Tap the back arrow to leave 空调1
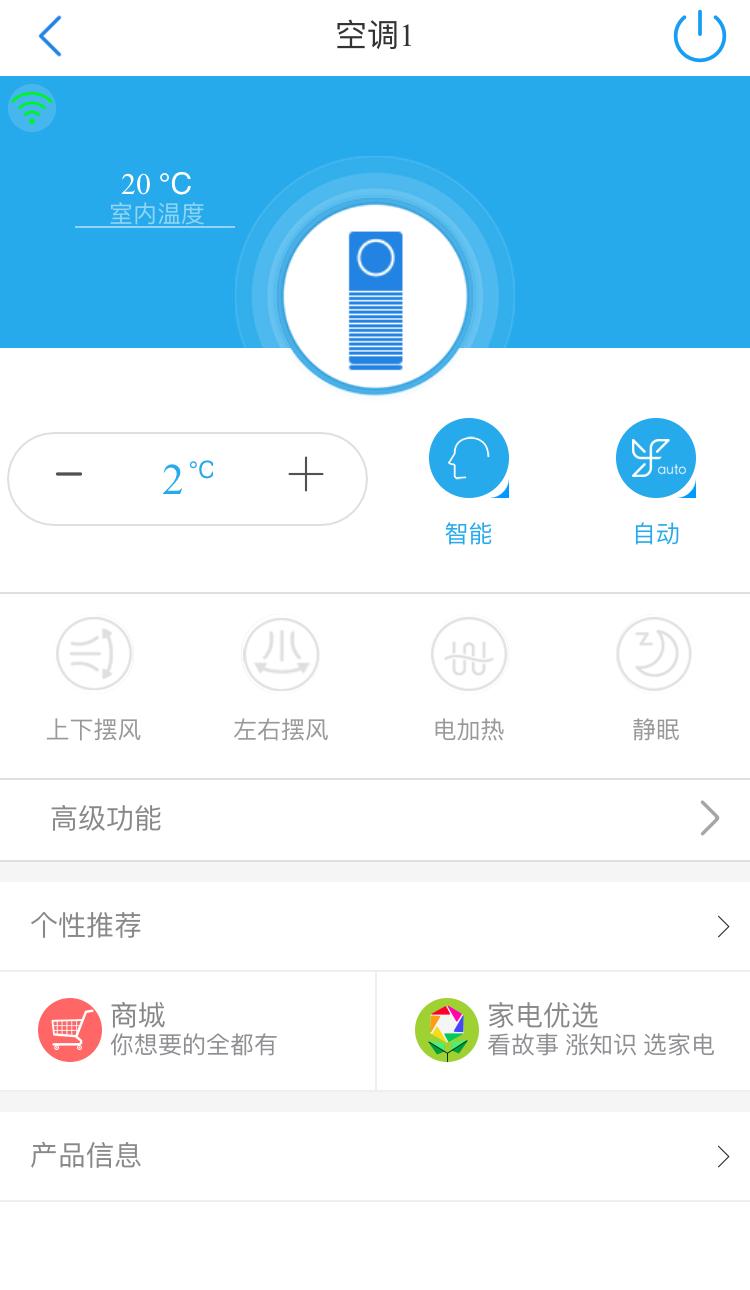750x1290 pixels. 50,36
